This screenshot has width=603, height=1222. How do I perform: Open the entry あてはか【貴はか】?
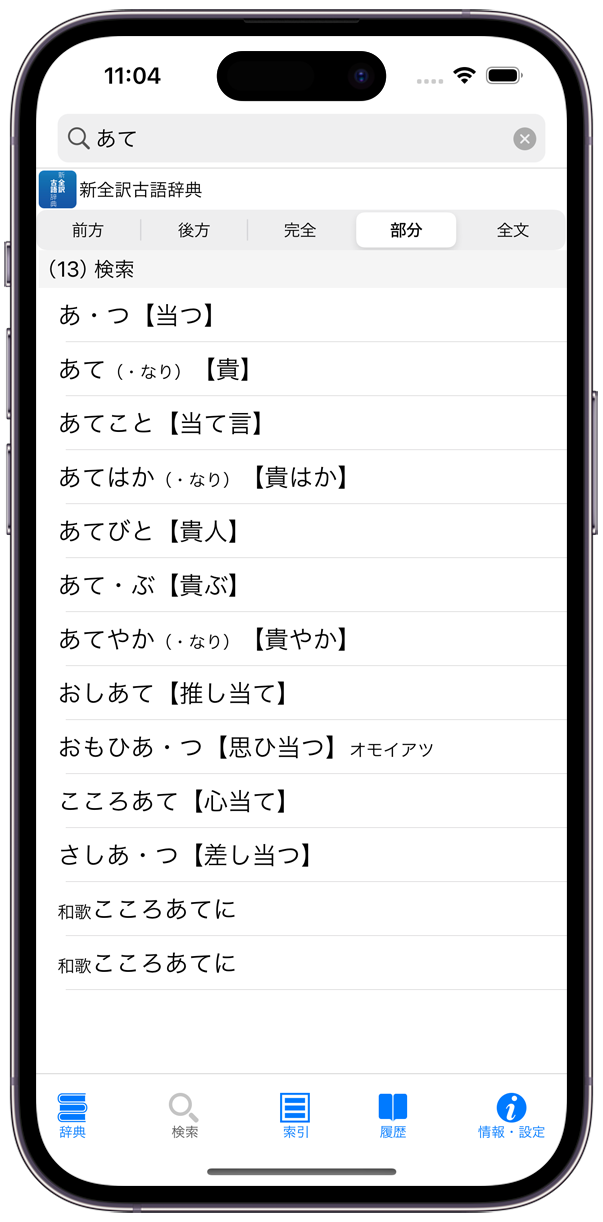(301, 477)
